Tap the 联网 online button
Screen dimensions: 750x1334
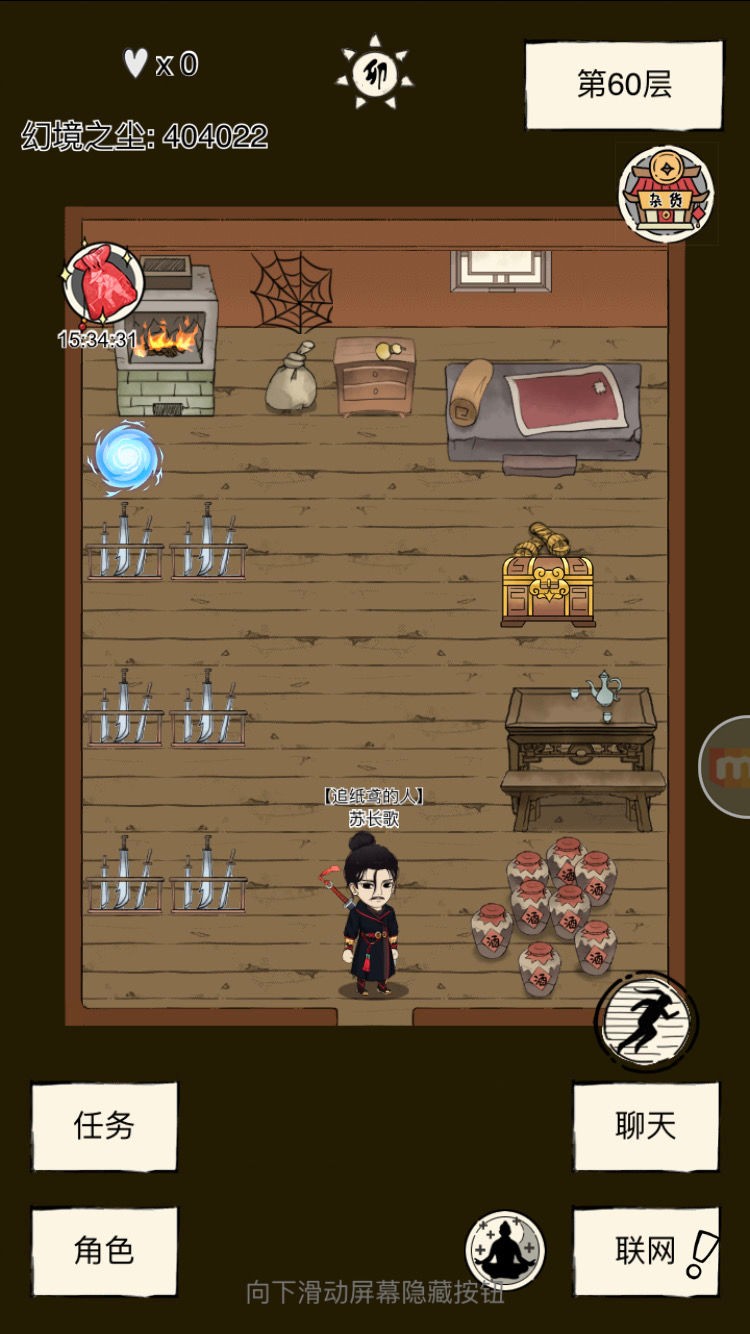[645, 1250]
